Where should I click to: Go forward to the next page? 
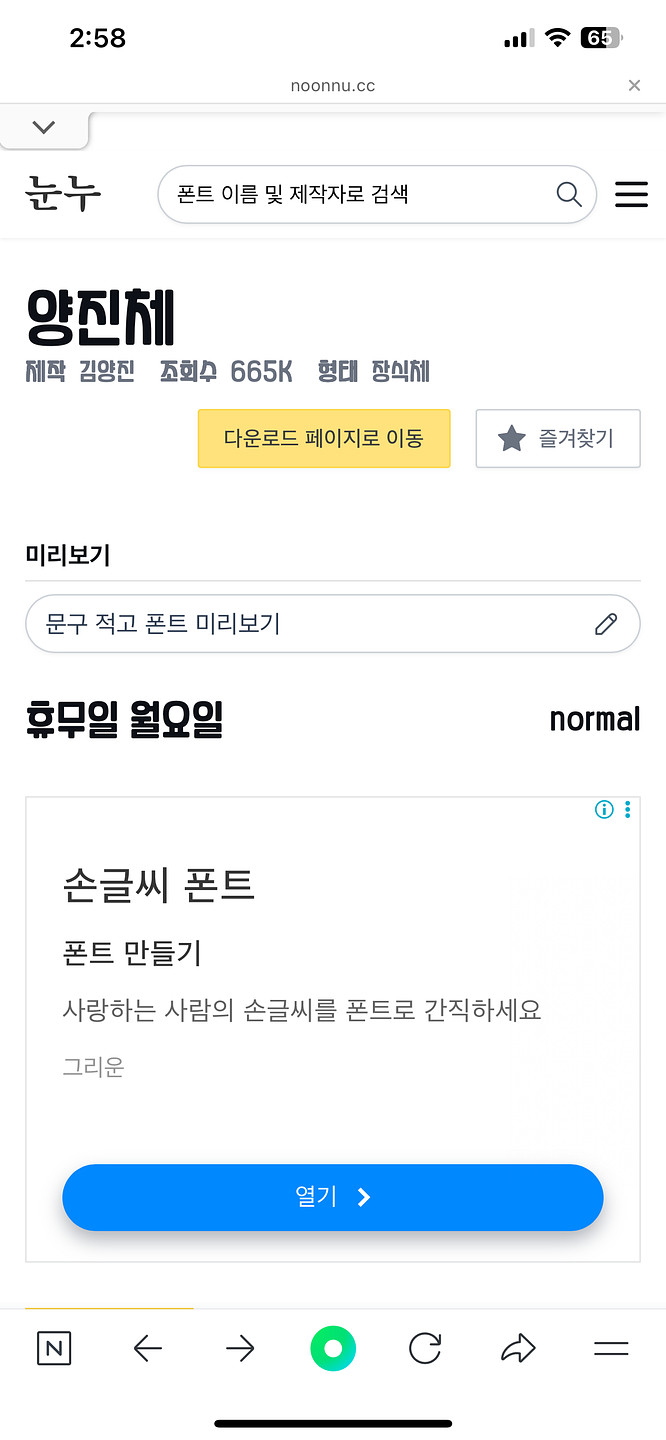(x=240, y=1349)
